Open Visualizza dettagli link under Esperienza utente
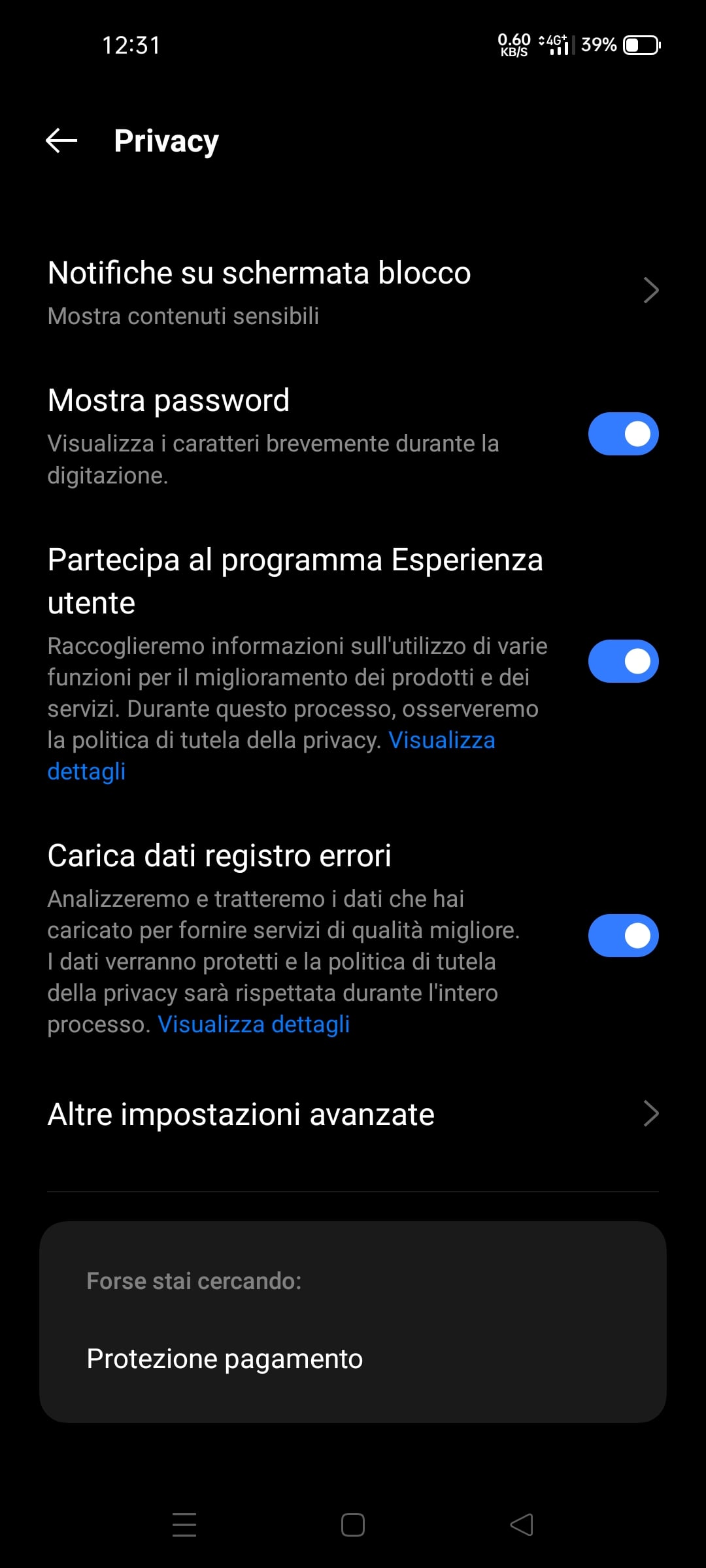706x1568 pixels. 442,740
